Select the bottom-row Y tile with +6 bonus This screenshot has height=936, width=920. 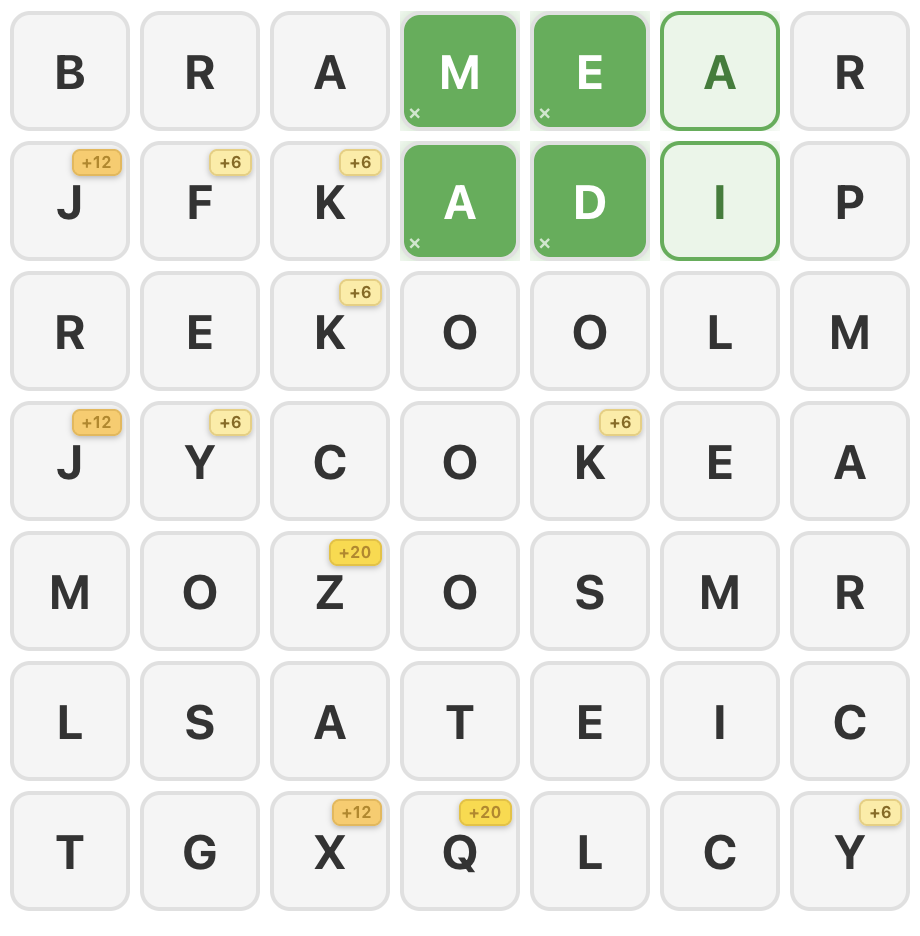tap(849, 851)
